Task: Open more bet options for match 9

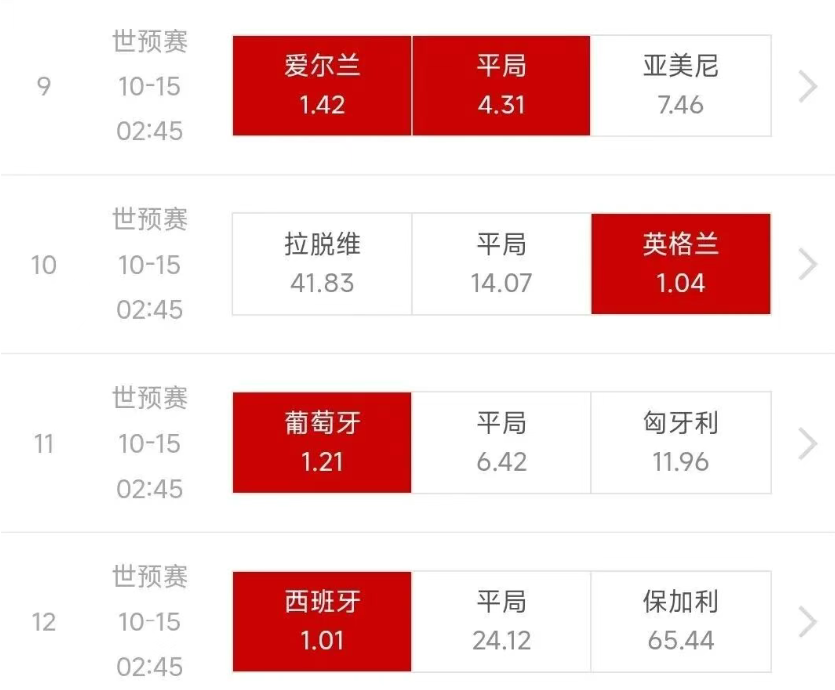Action: click(x=808, y=87)
